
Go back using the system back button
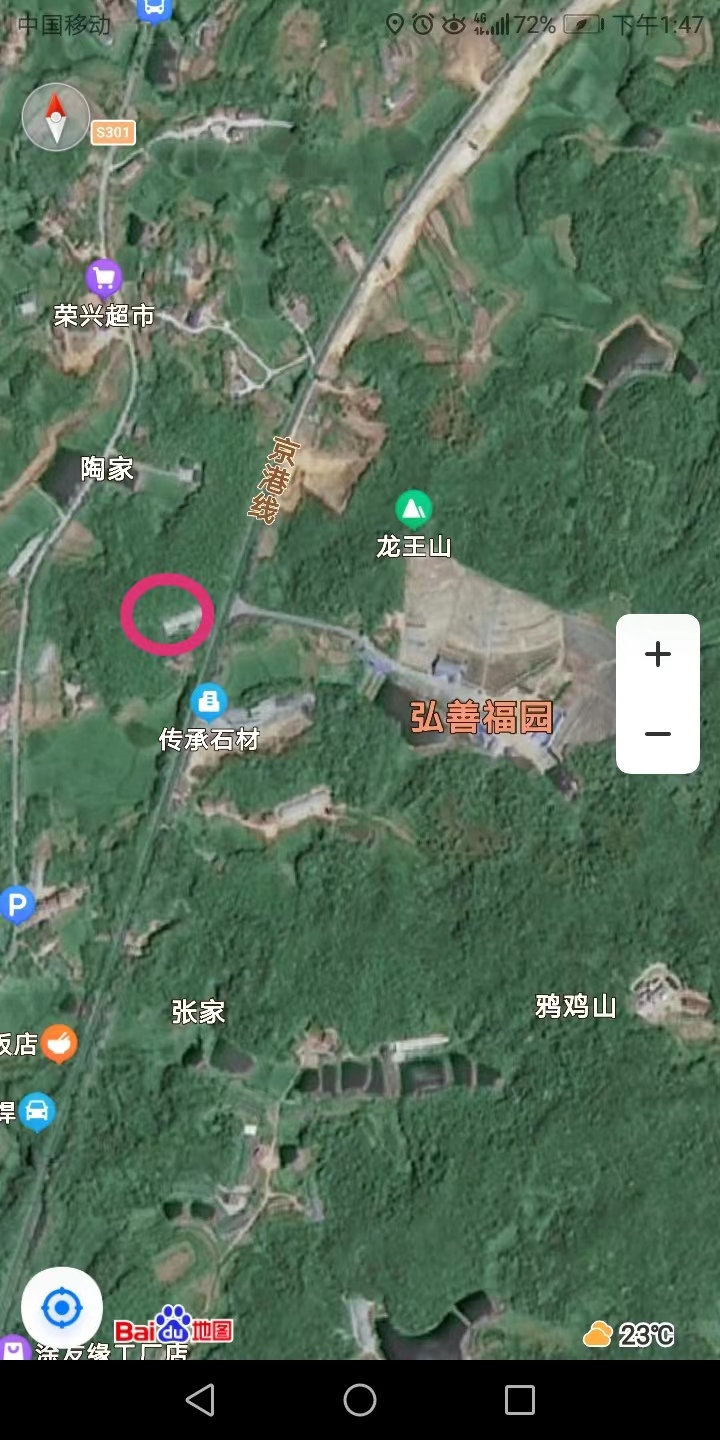[x=200, y=1400]
